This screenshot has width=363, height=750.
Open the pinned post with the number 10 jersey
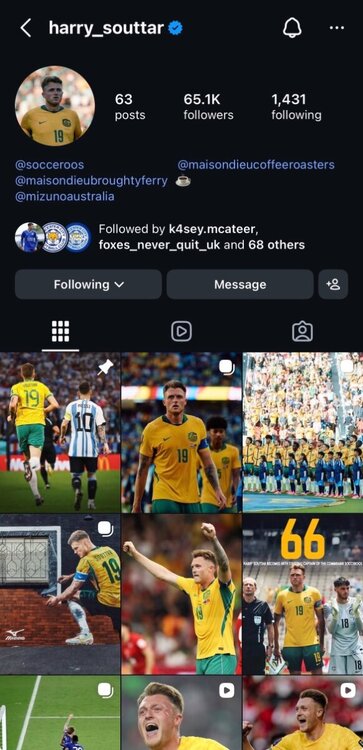point(60,432)
